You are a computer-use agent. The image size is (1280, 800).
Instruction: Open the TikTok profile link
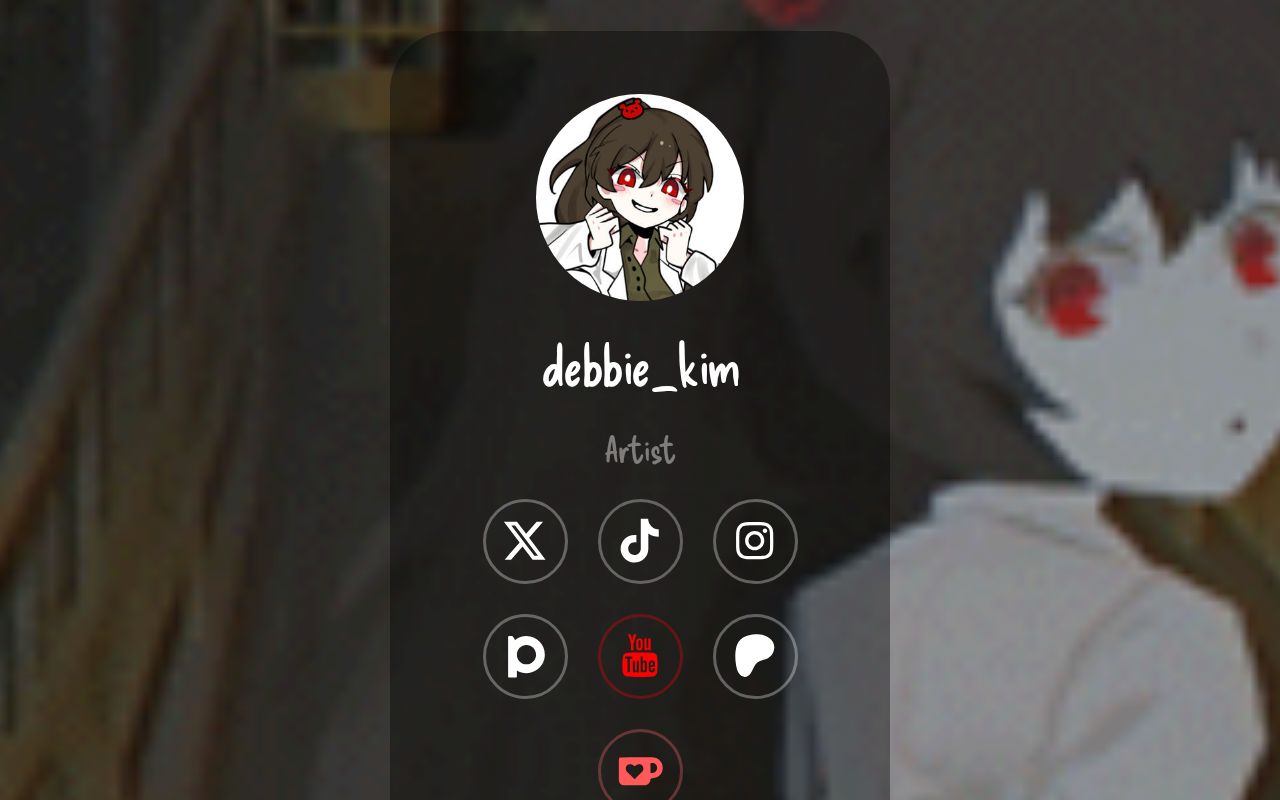640,541
